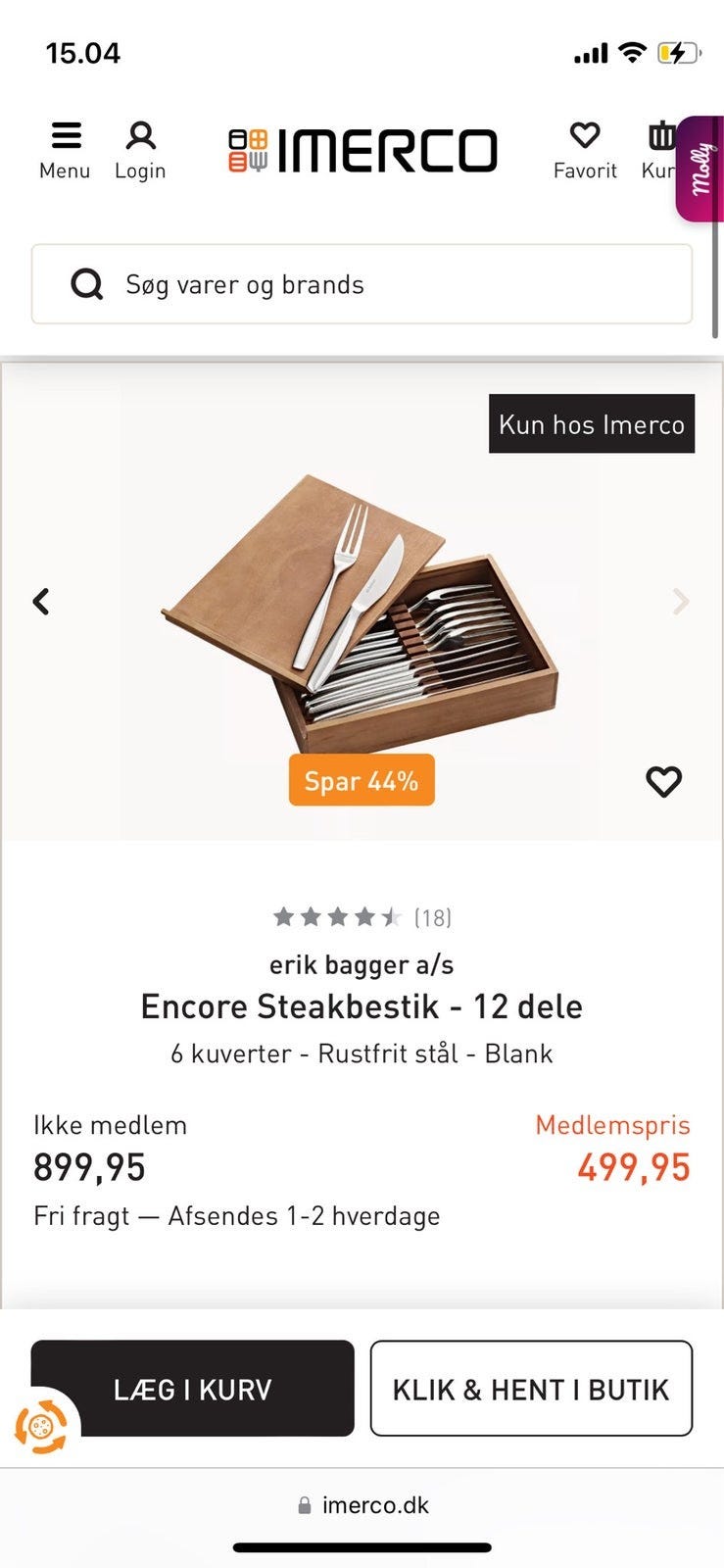This screenshot has height=1568, width=724.
Task: Choose KLIK & HENT I BUTIK
Action: coord(531,1390)
